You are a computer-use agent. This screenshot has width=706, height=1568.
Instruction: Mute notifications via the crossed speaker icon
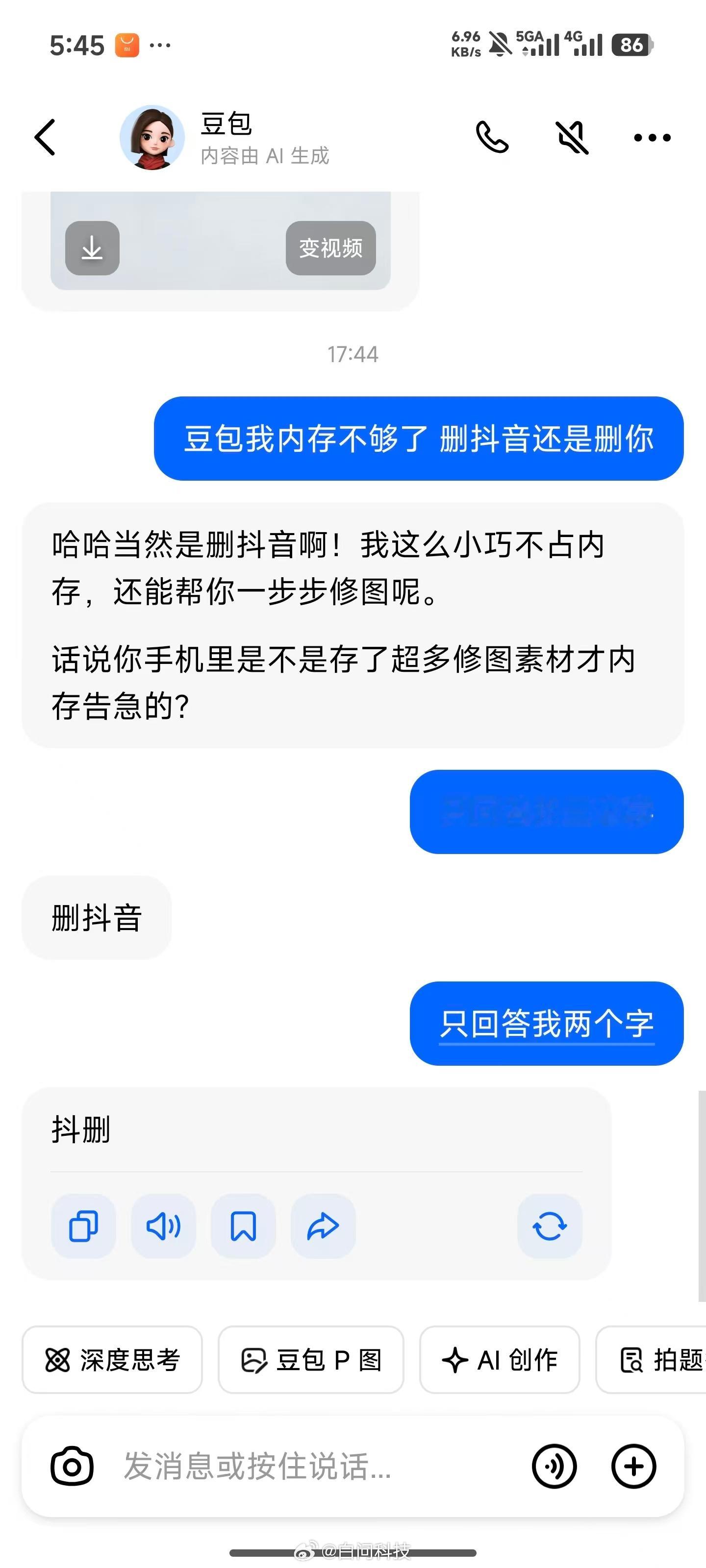coord(571,137)
